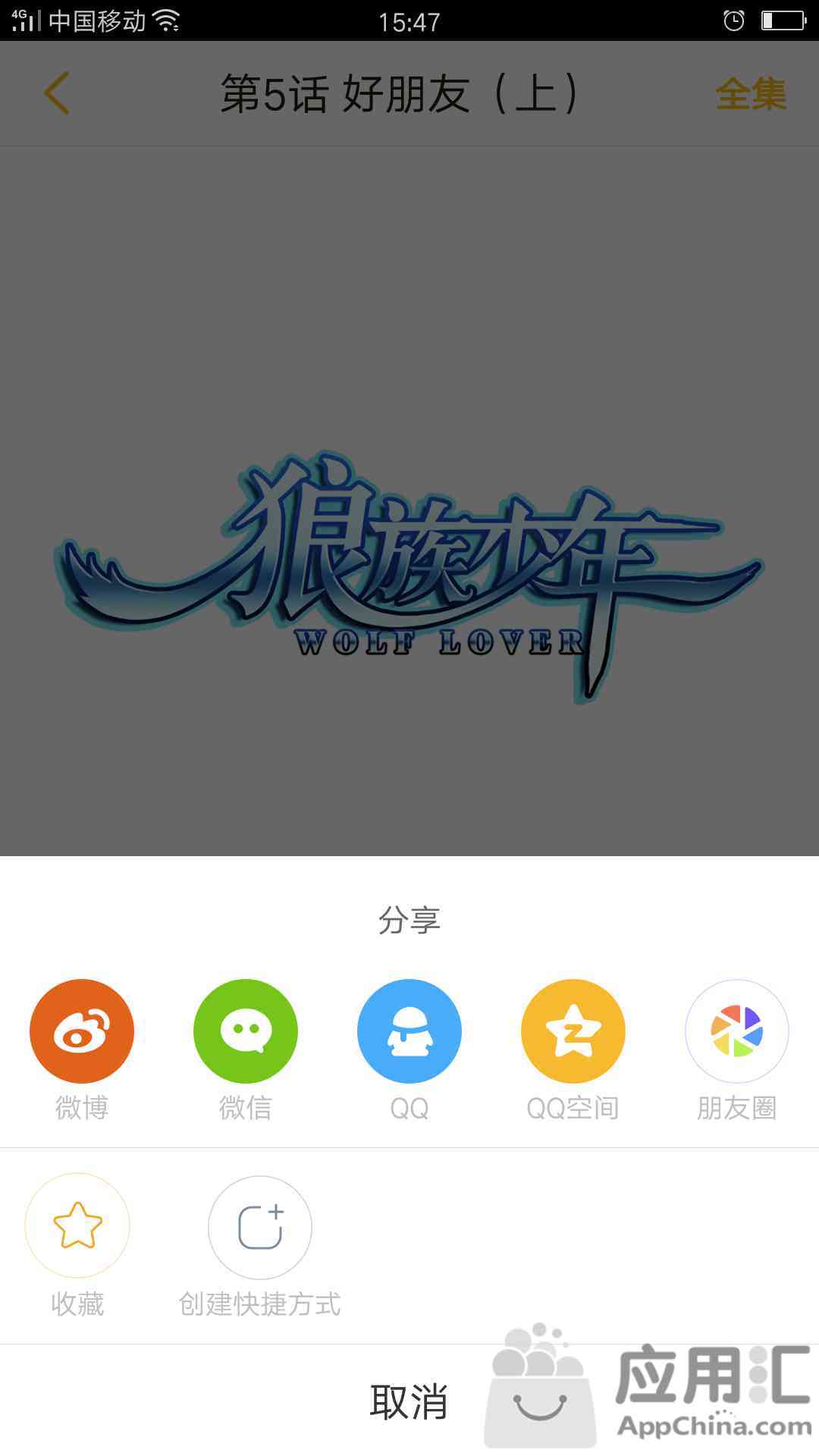Dismiss share sheet with 取消
This screenshot has width=819, height=1456.
click(x=409, y=1401)
